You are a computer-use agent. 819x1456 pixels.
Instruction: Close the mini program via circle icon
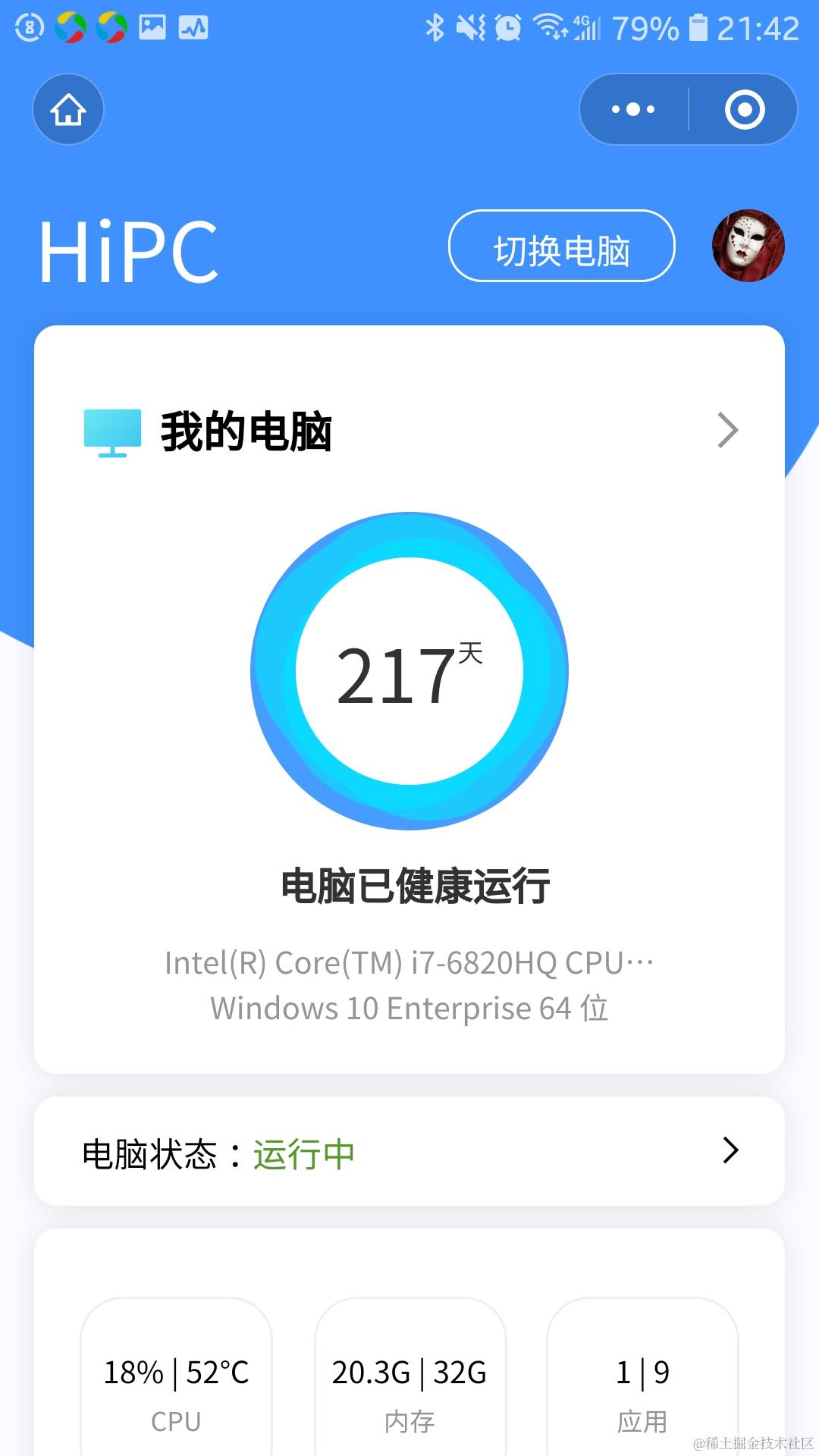pos(744,109)
